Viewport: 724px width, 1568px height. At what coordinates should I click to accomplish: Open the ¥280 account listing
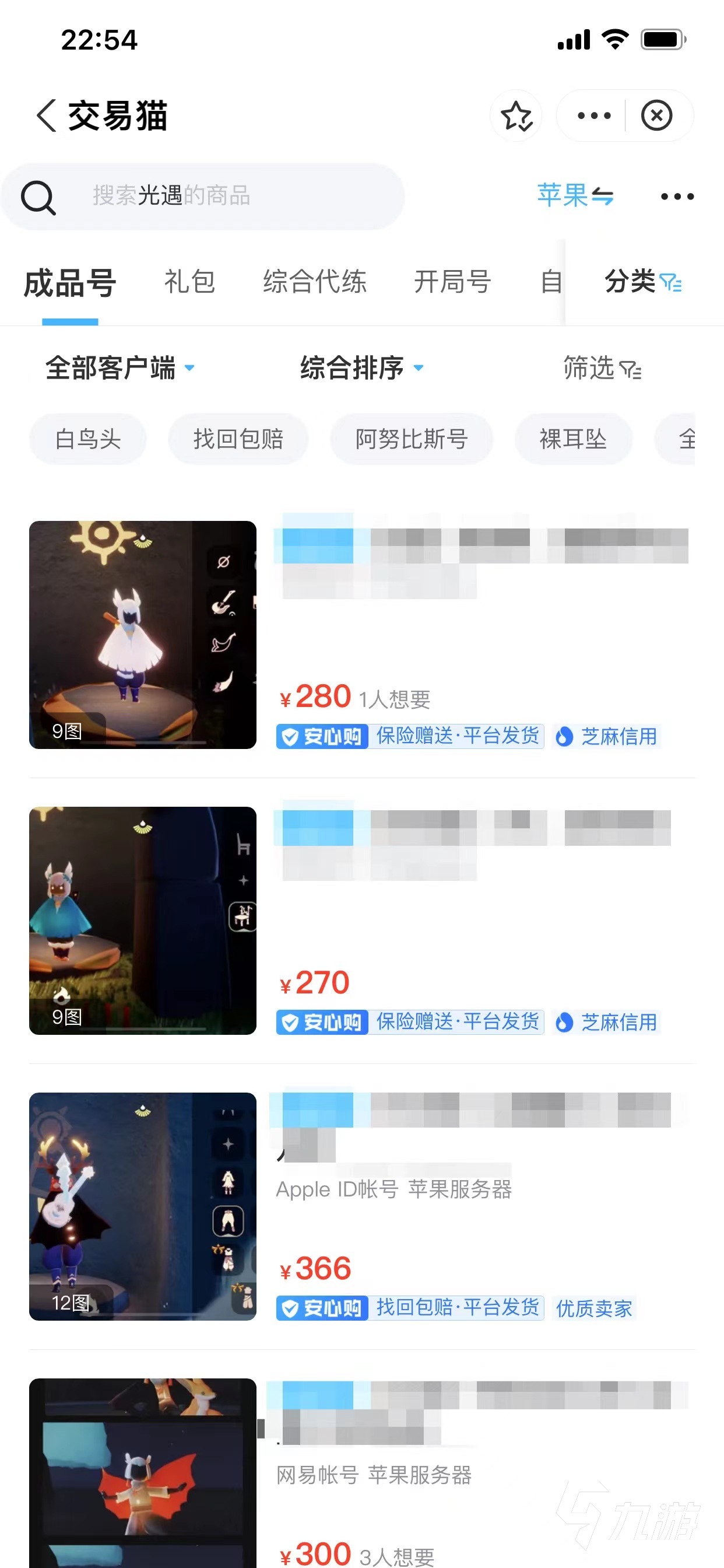[361, 634]
